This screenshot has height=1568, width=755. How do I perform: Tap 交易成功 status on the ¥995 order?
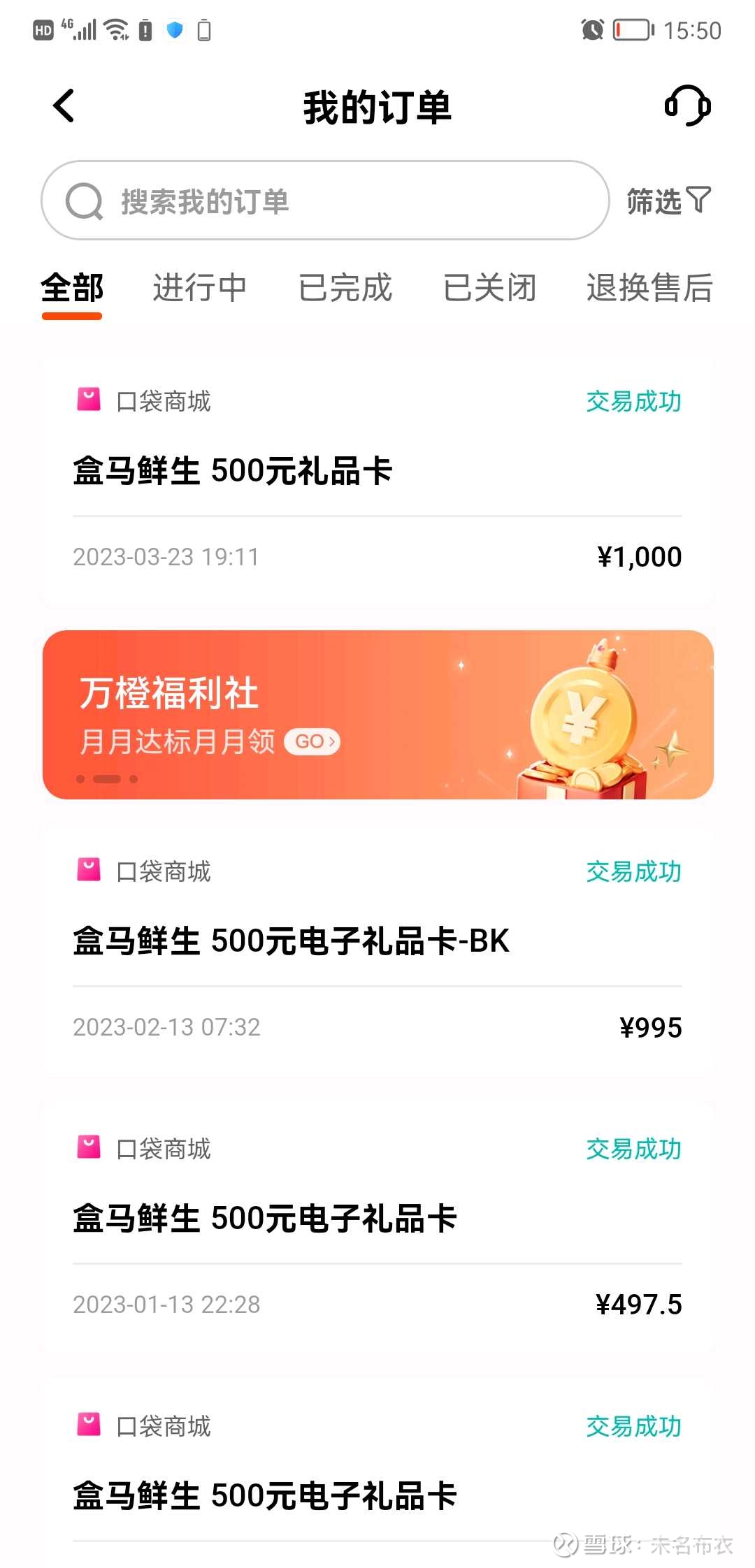pyautogui.click(x=631, y=871)
